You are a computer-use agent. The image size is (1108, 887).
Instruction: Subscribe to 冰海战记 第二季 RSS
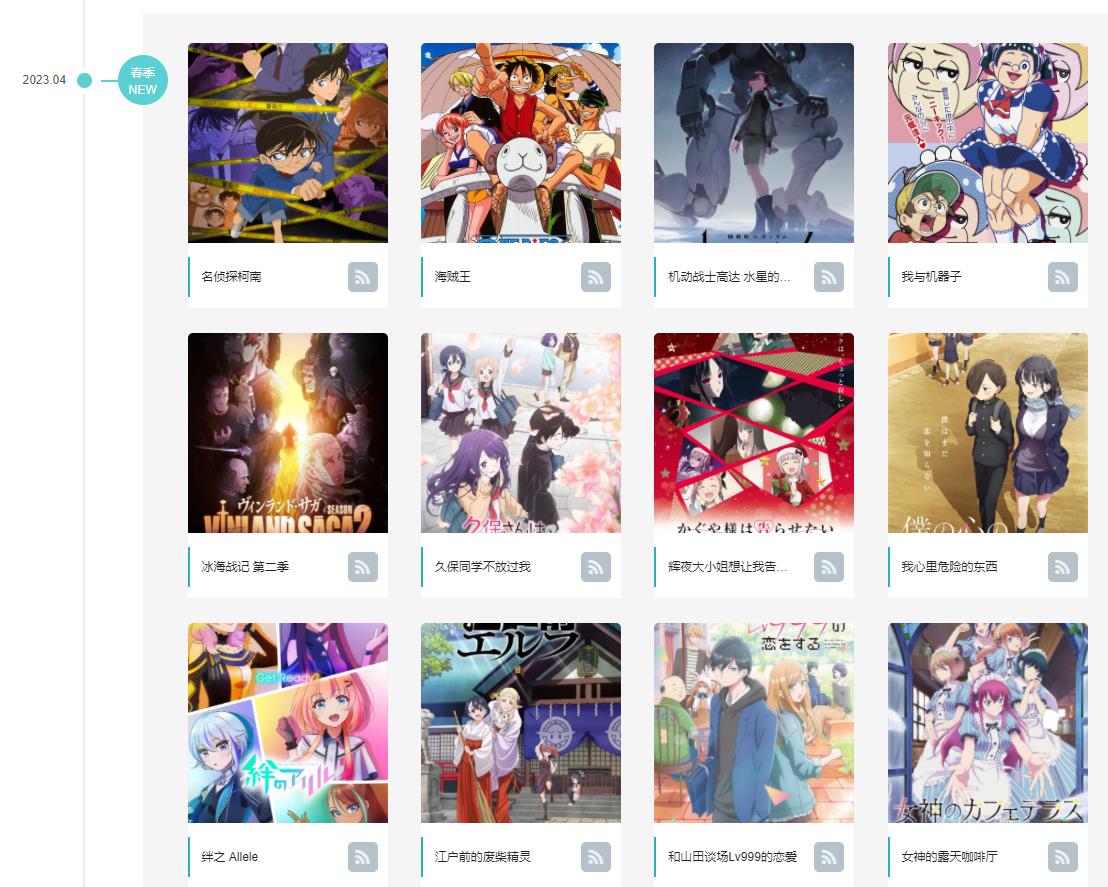click(362, 567)
